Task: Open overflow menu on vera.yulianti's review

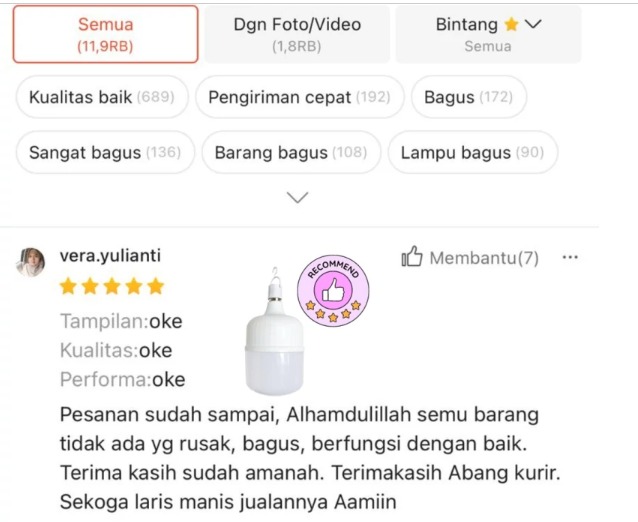Action: coord(571,258)
